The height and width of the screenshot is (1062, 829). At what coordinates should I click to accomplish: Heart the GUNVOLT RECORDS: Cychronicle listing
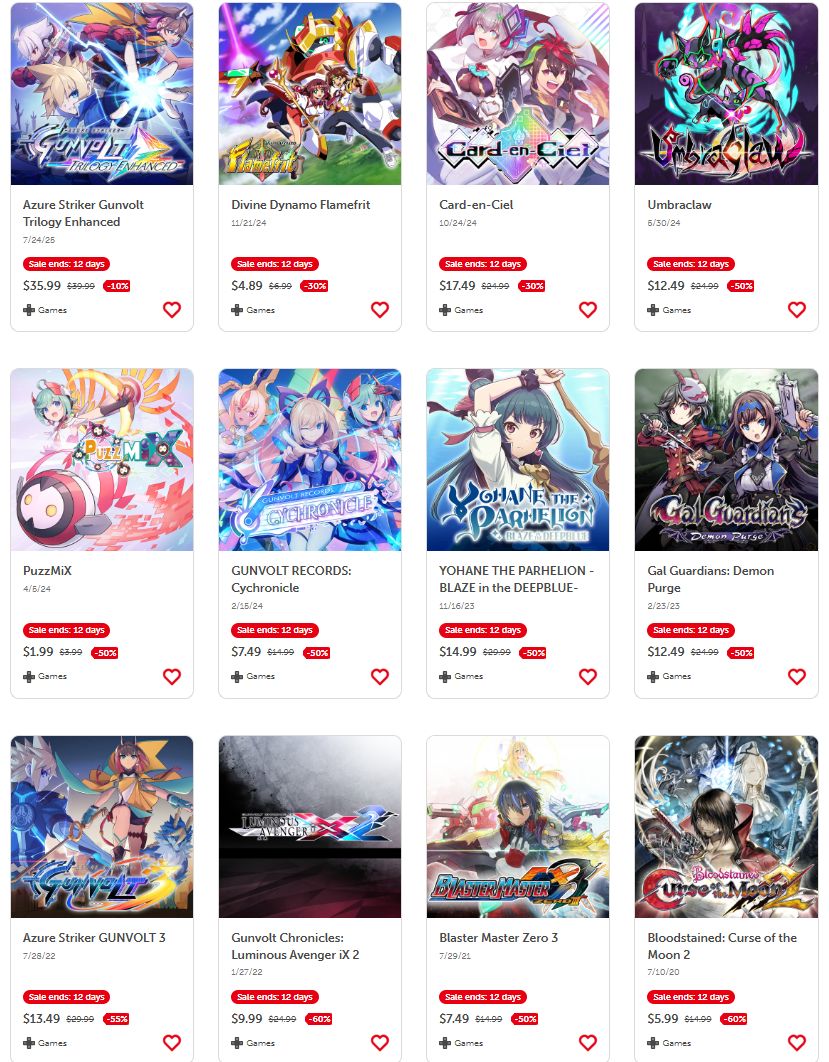pyautogui.click(x=380, y=677)
